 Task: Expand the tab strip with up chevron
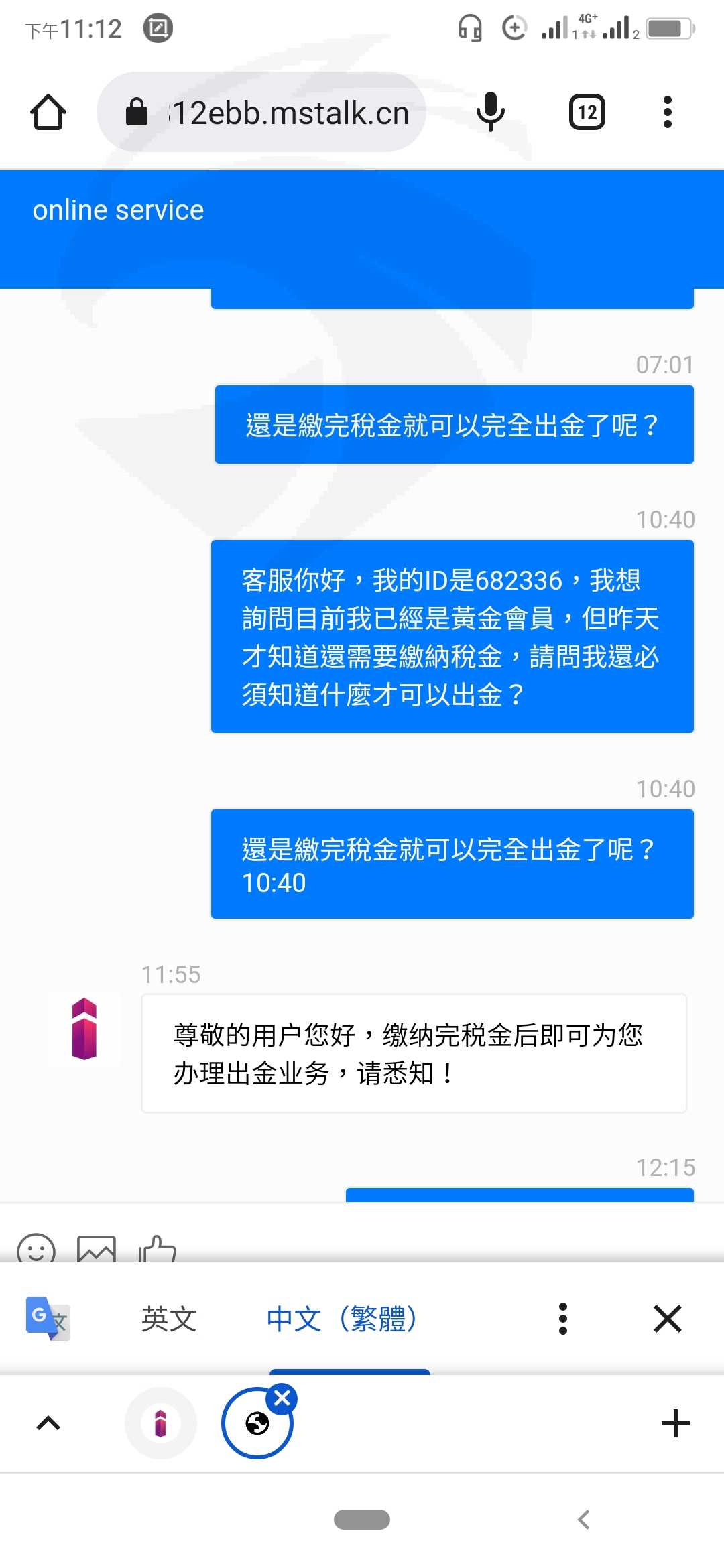48,1423
